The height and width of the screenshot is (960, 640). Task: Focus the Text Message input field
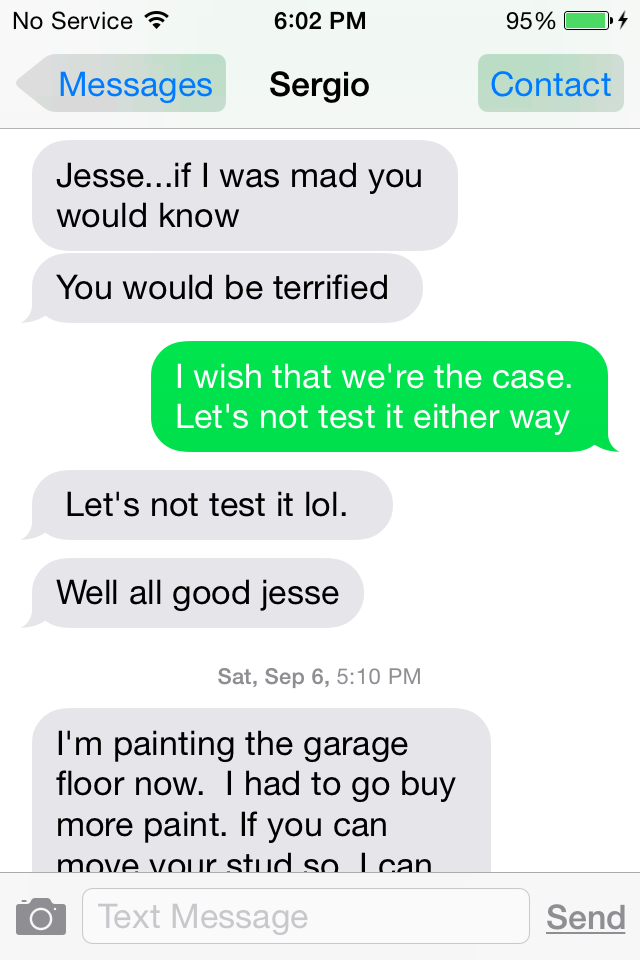305,916
